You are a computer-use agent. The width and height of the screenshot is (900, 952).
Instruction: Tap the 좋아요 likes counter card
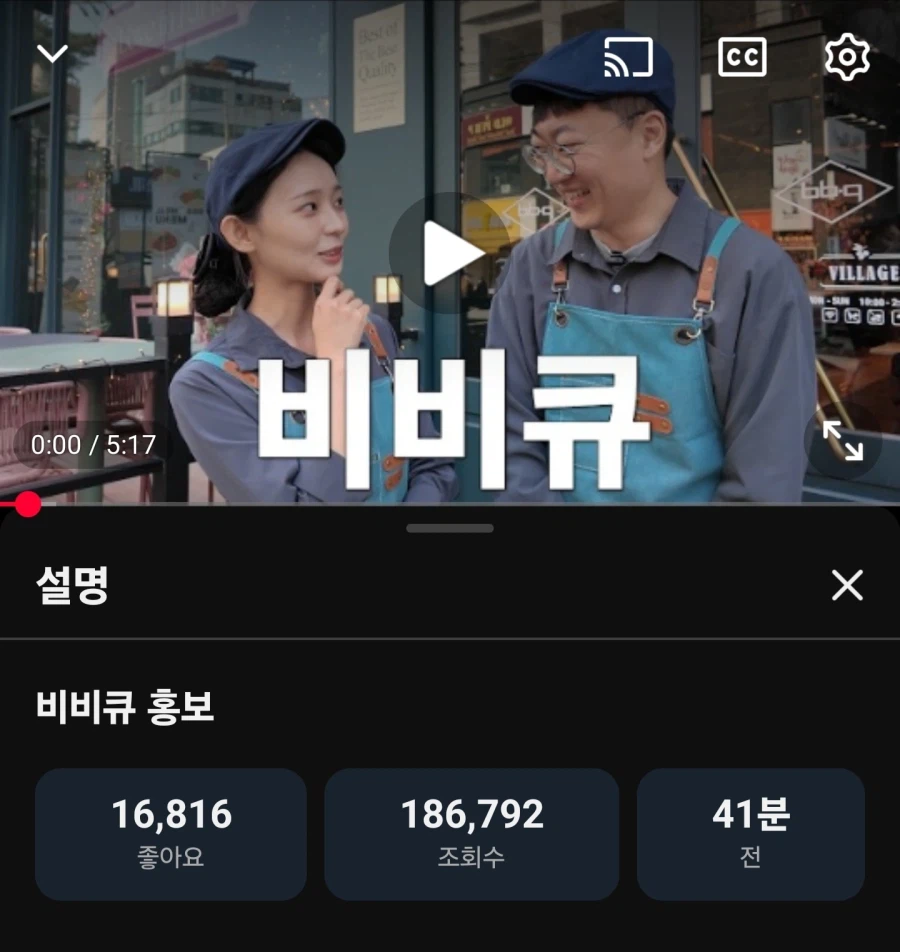point(170,833)
